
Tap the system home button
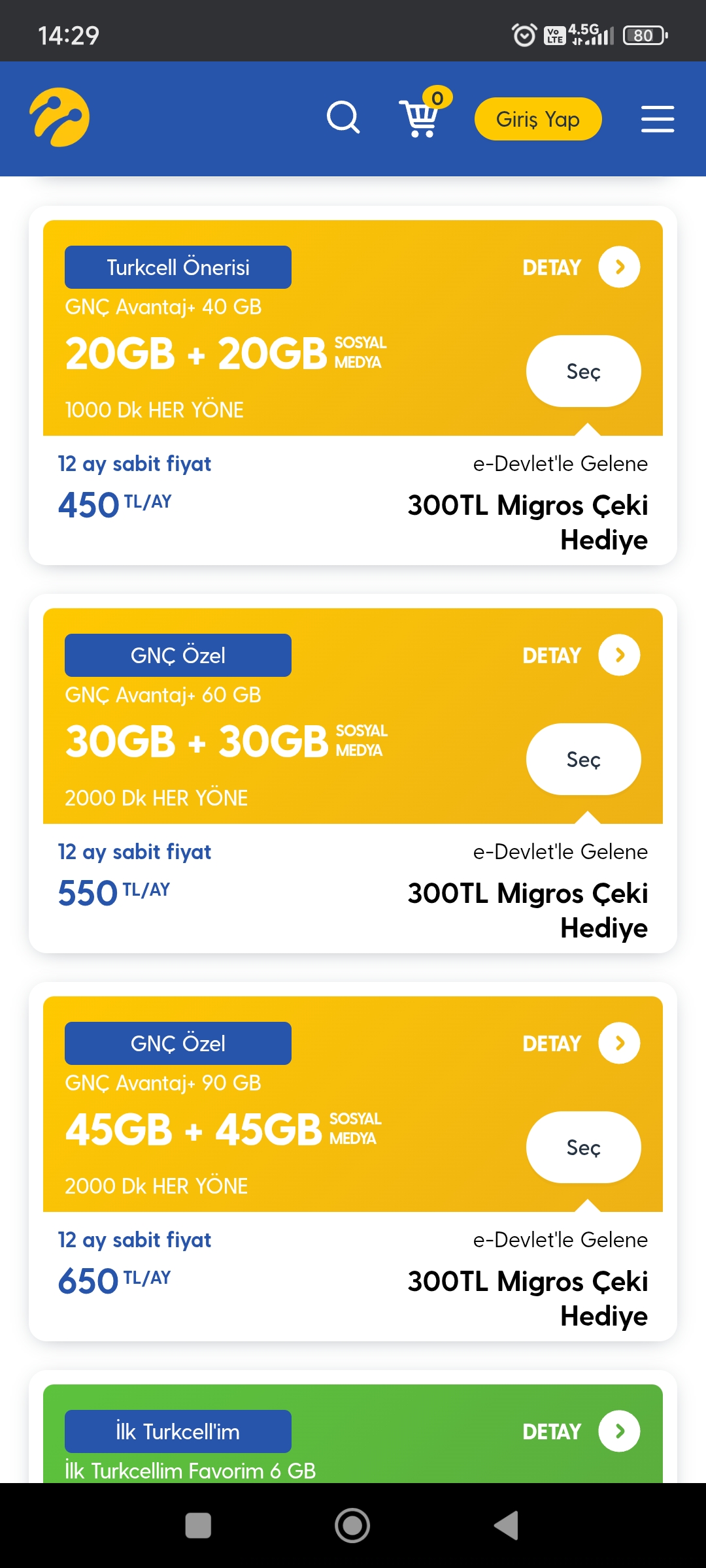tap(352, 1526)
